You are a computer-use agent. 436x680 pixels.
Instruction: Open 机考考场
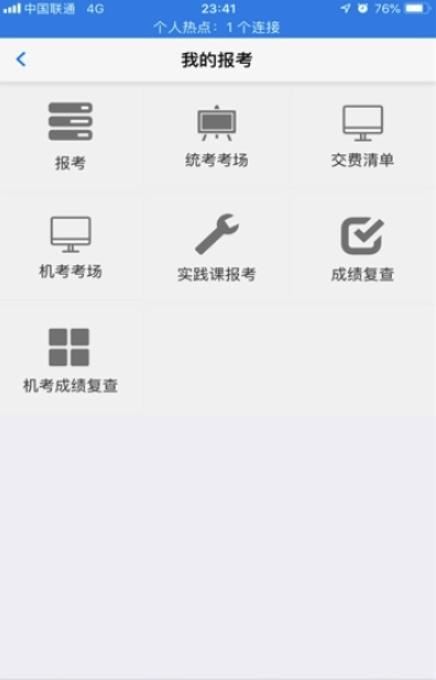pos(70,248)
